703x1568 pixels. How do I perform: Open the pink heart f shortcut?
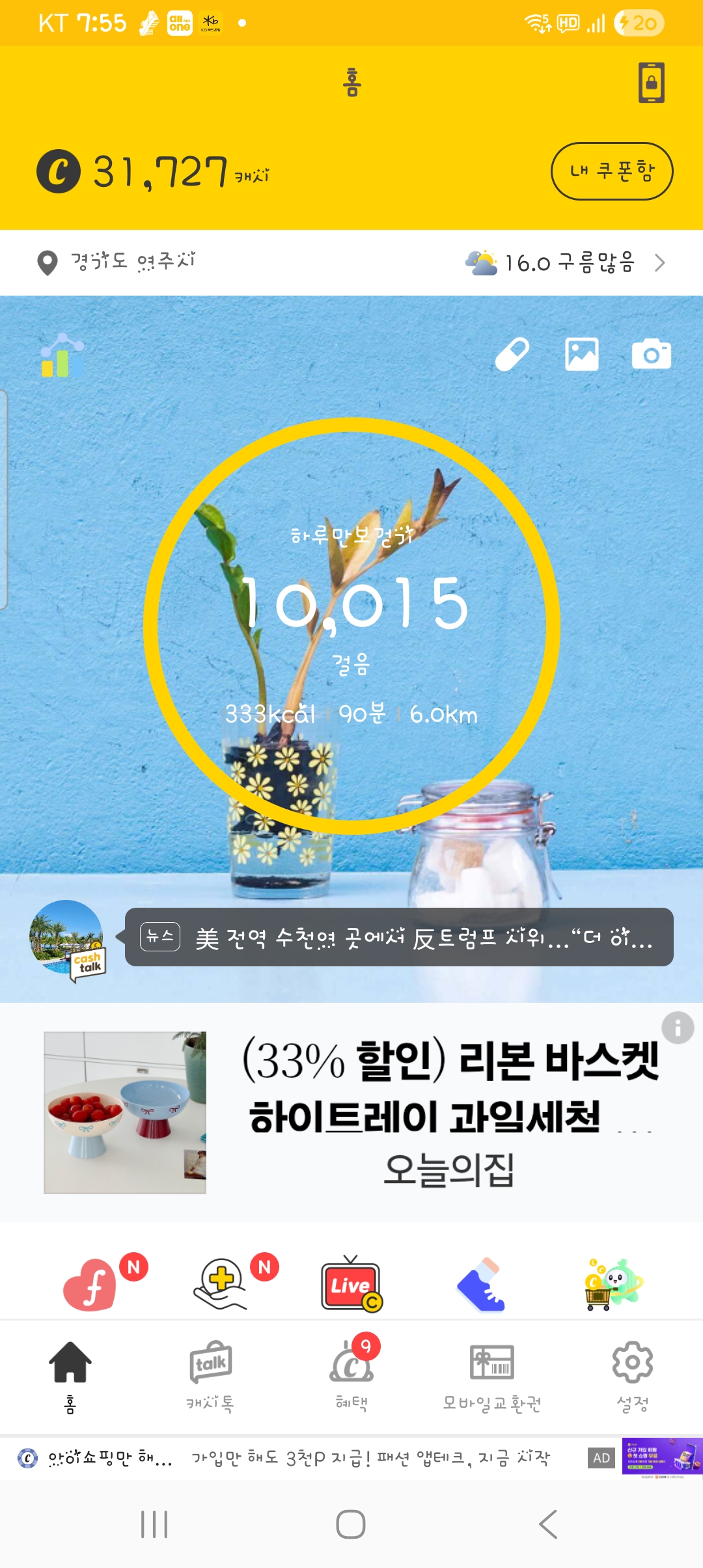coord(91,1284)
